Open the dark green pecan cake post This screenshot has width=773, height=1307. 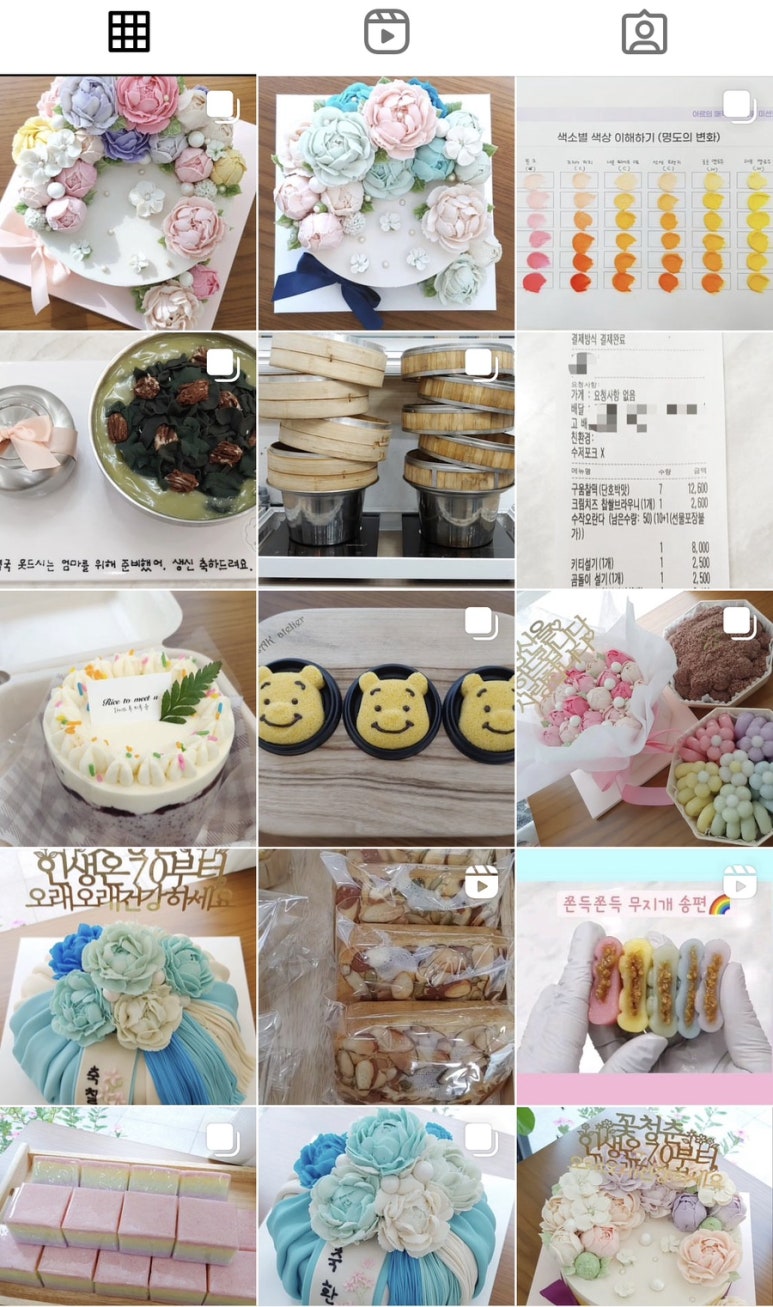pos(128,460)
